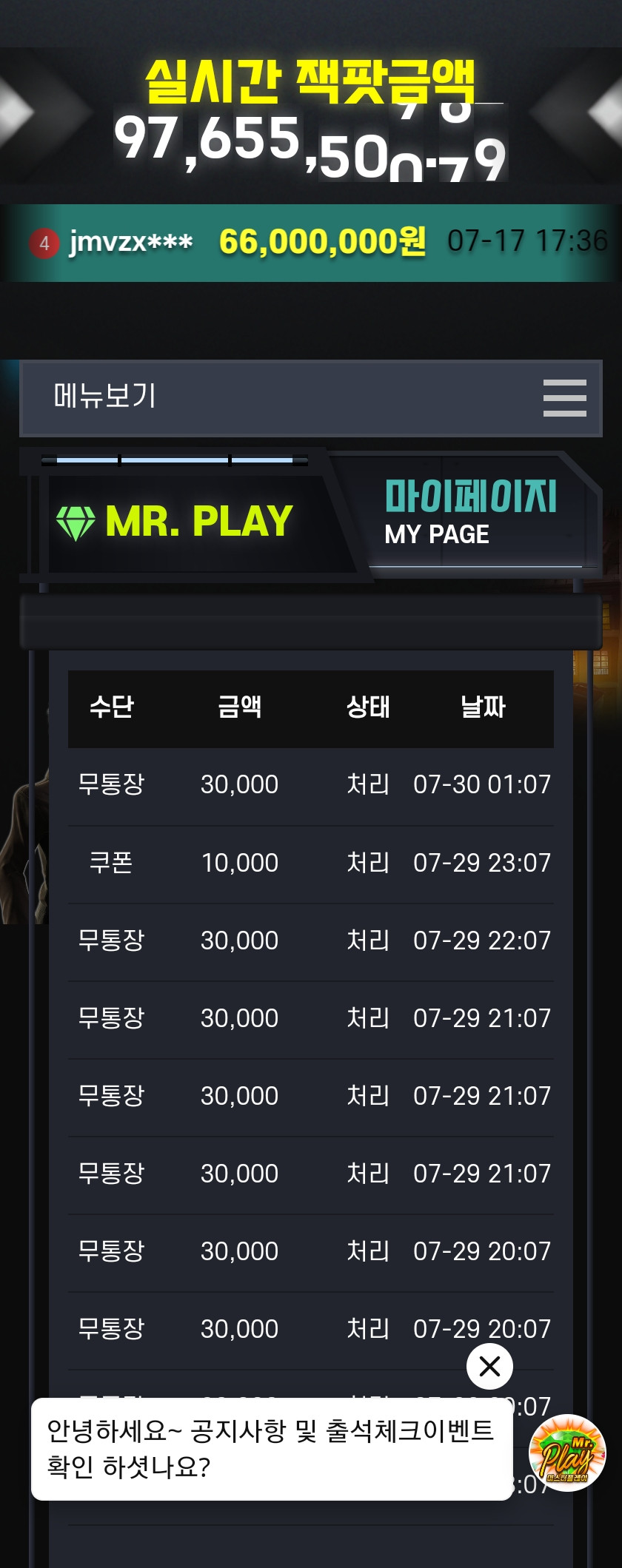Dismiss the chat popup with X
622x1568 pixels.
point(489,1366)
